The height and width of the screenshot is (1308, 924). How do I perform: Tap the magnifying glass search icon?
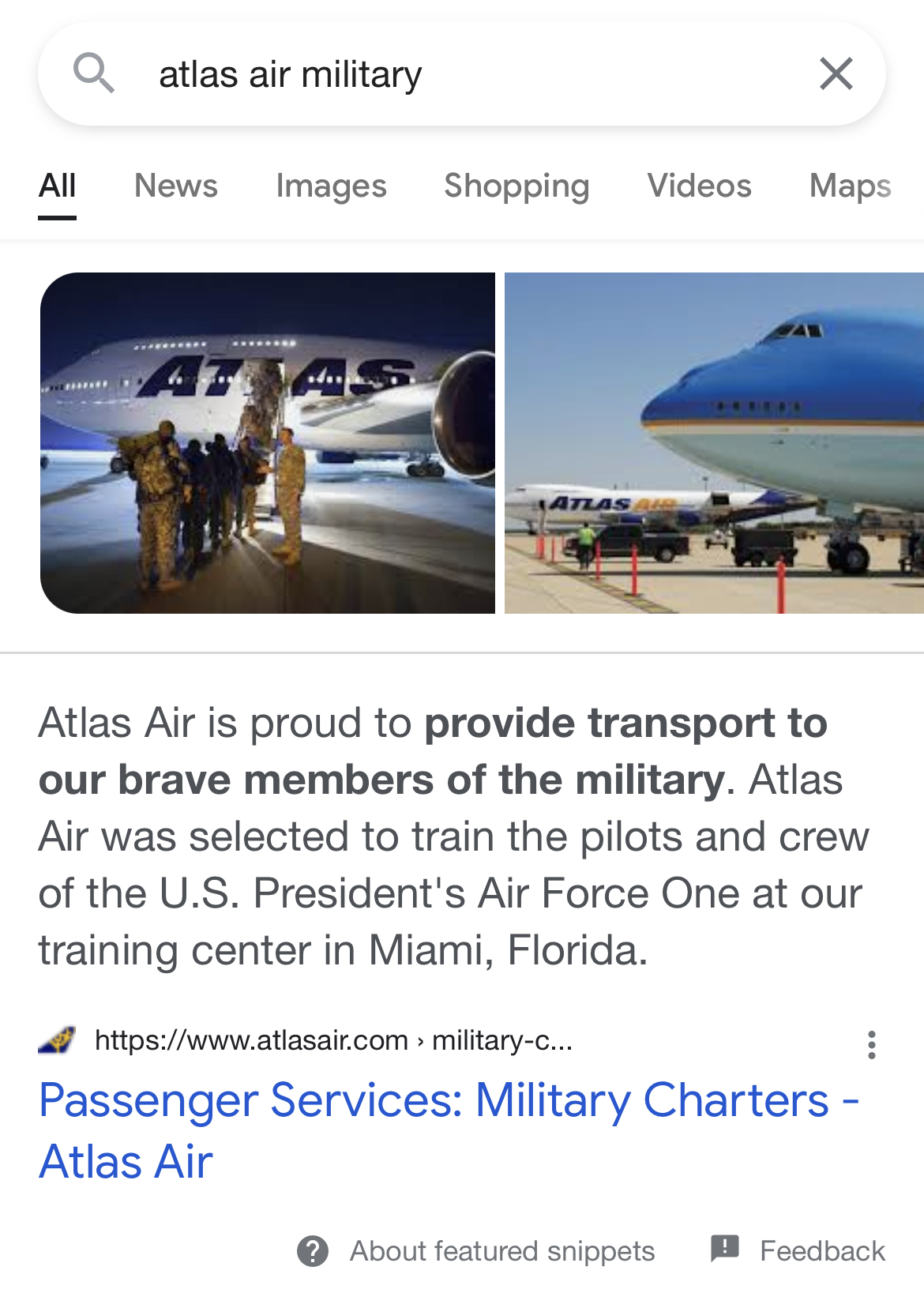pyautogui.click(x=94, y=73)
